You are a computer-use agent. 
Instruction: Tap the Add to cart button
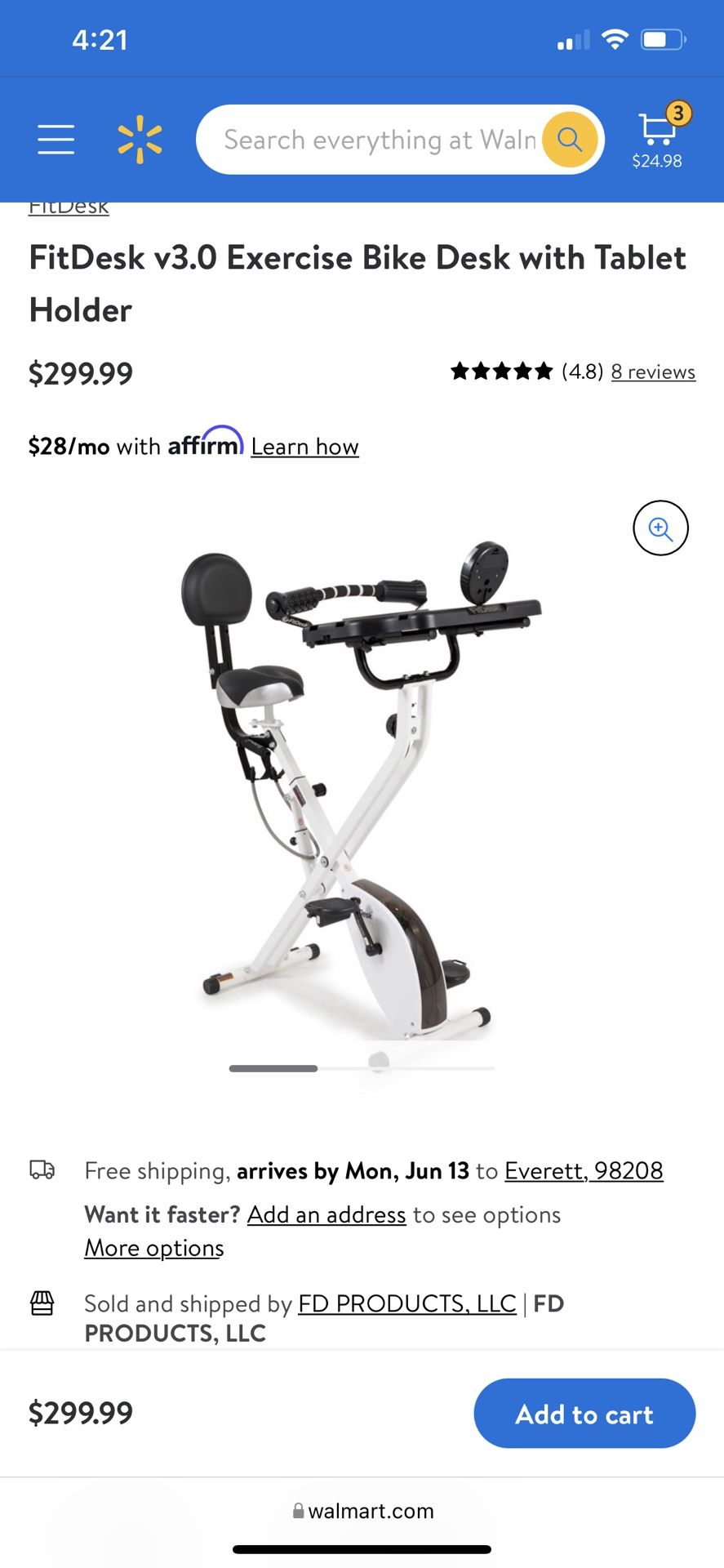(584, 1414)
